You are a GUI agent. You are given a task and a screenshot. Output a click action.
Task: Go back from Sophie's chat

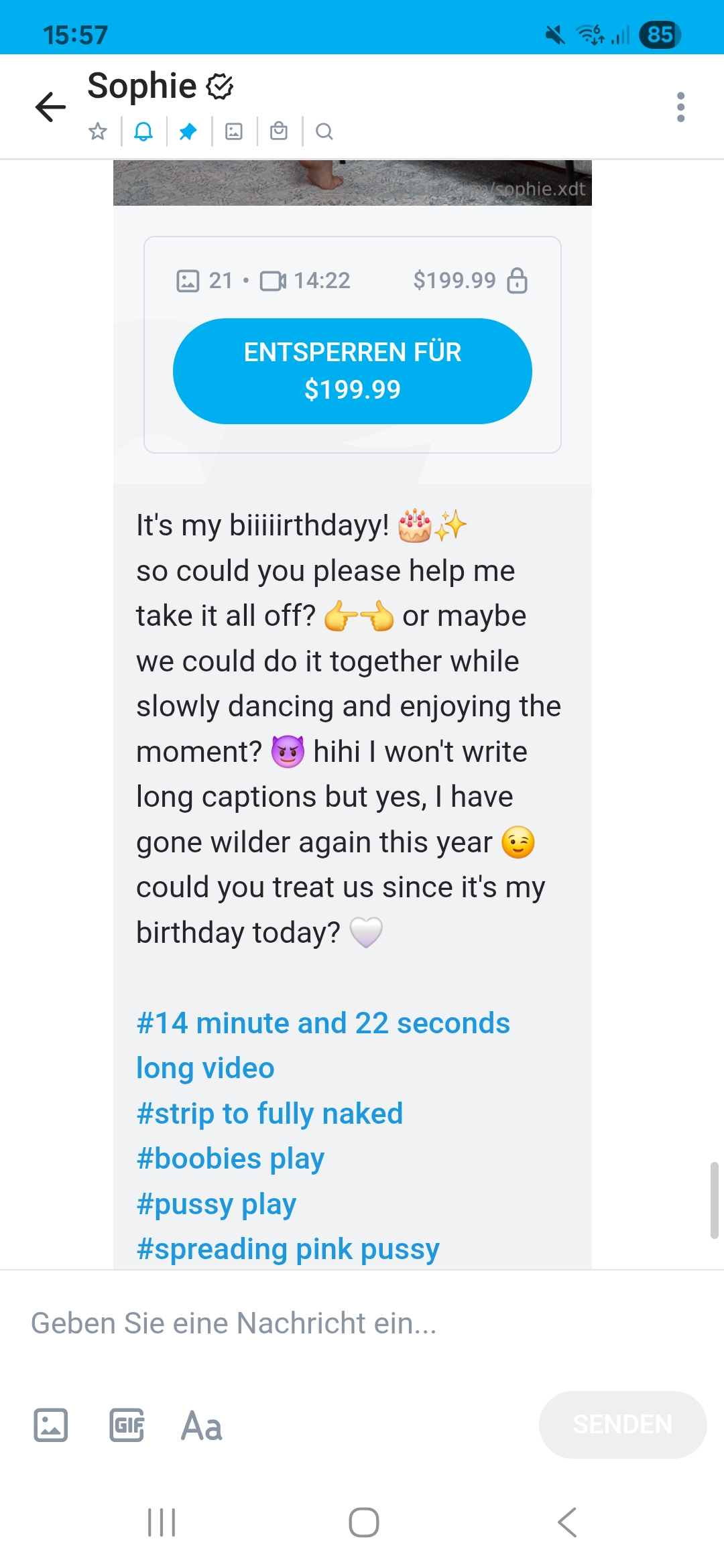(x=51, y=107)
